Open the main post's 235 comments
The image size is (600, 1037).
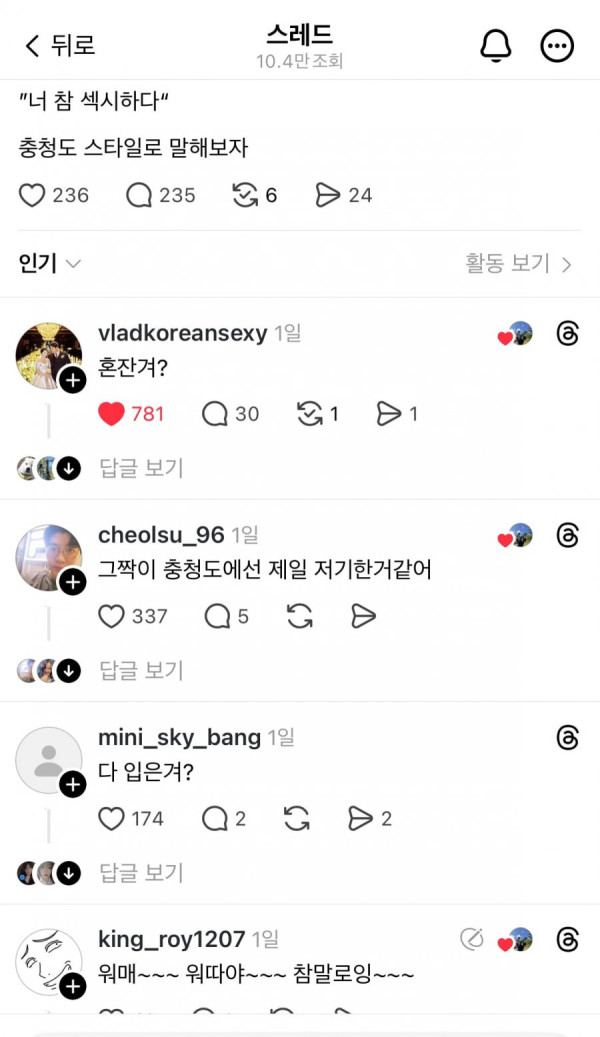[139, 195]
